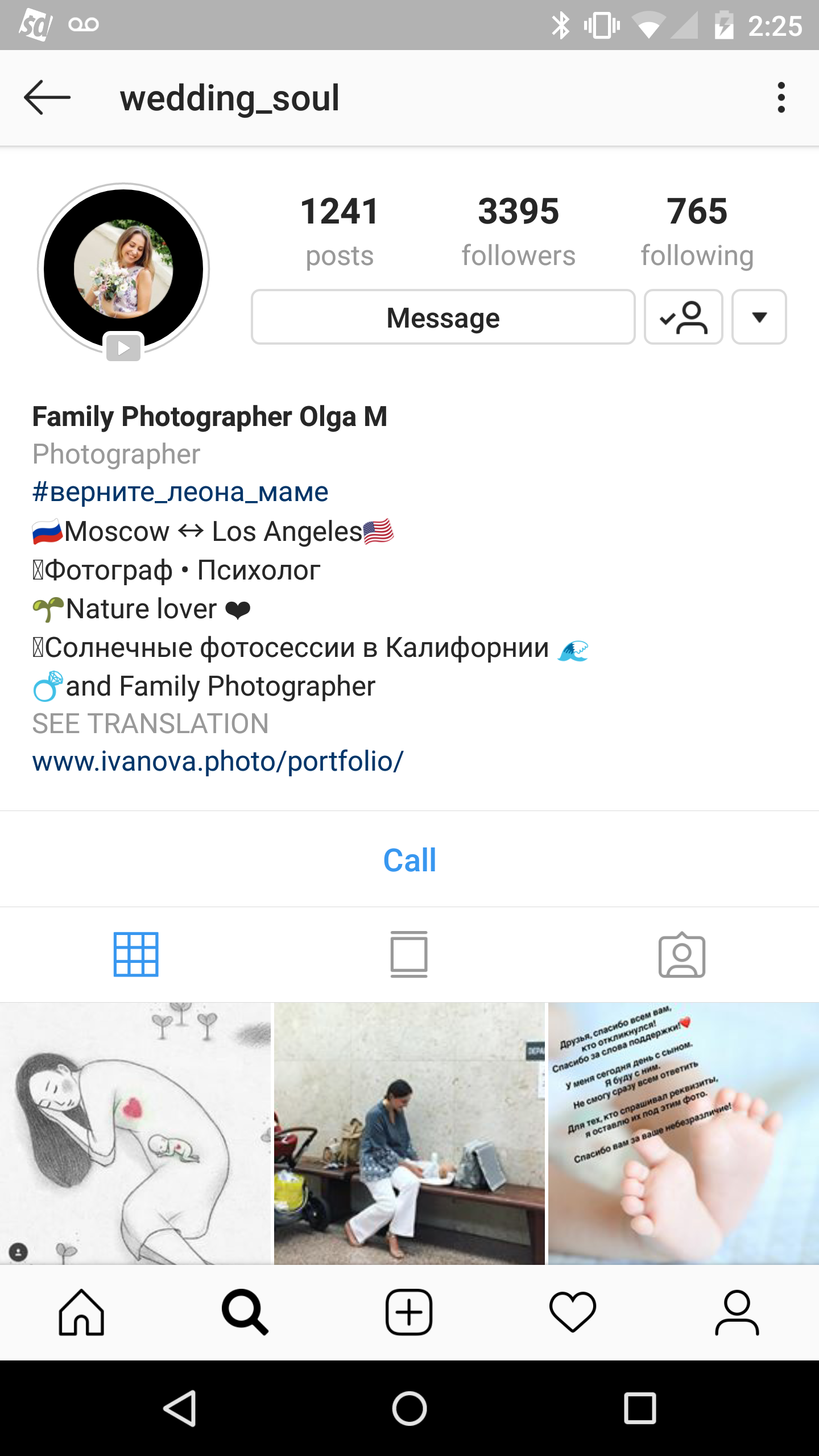Open www.ivanova.photo/portfolio/ link
The height and width of the screenshot is (1456, 819).
pos(218,762)
